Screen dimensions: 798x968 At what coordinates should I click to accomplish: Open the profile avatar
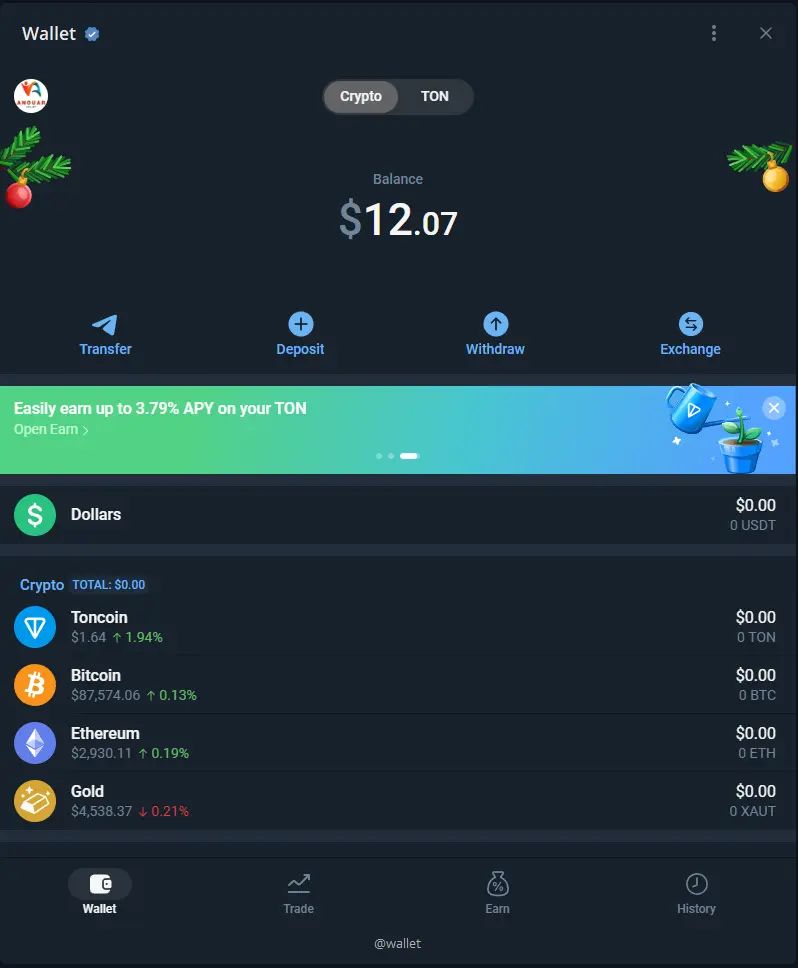[x=31, y=97]
